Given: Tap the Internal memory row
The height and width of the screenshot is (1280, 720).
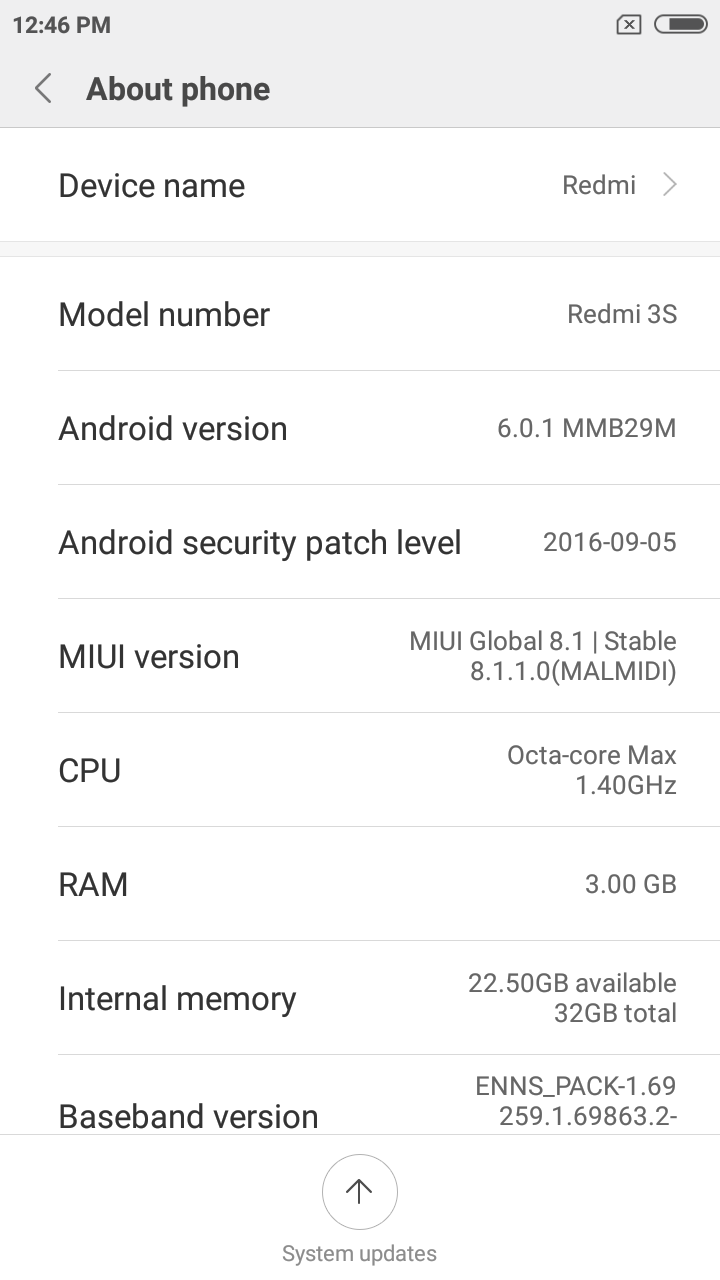Looking at the screenshot, I should pyautogui.click(x=360, y=998).
